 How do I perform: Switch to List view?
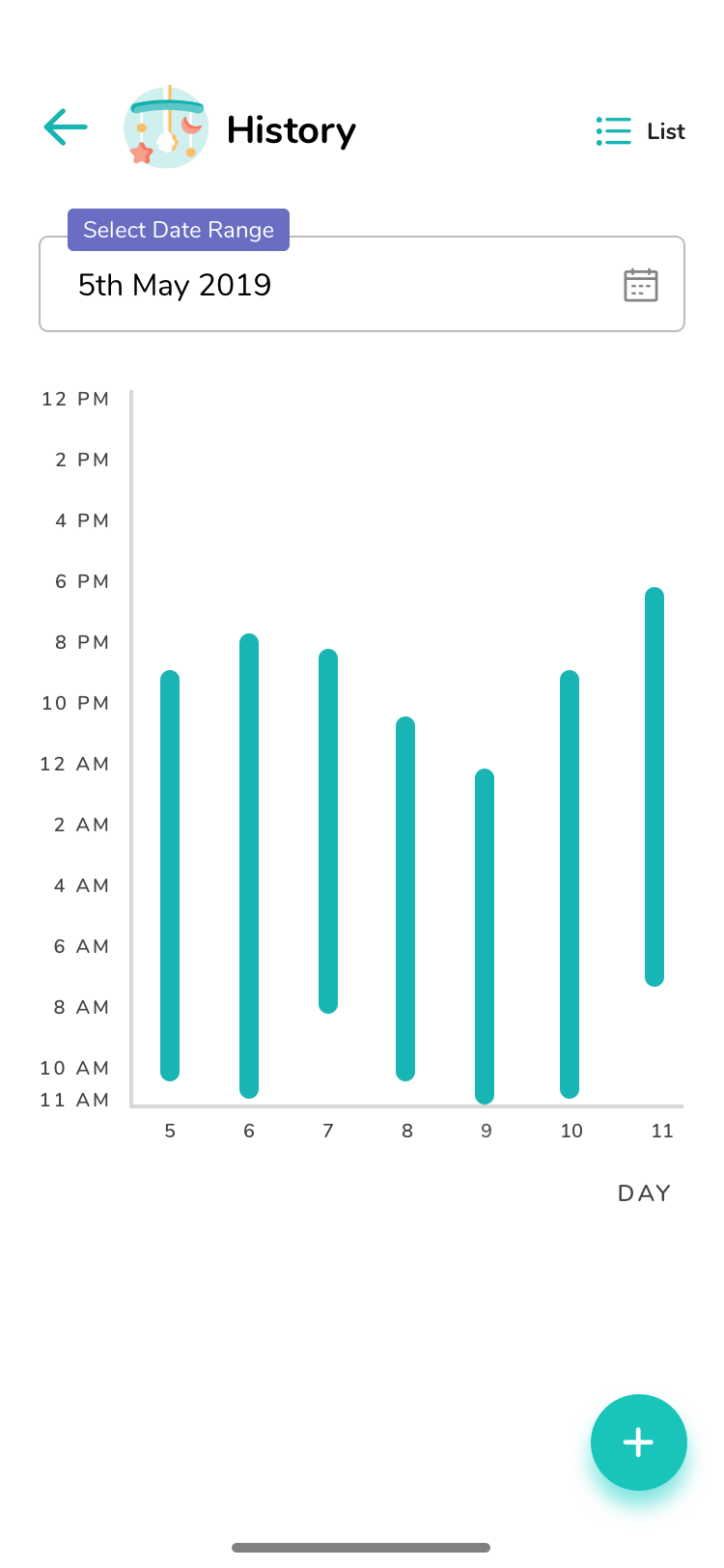[x=640, y=131]
